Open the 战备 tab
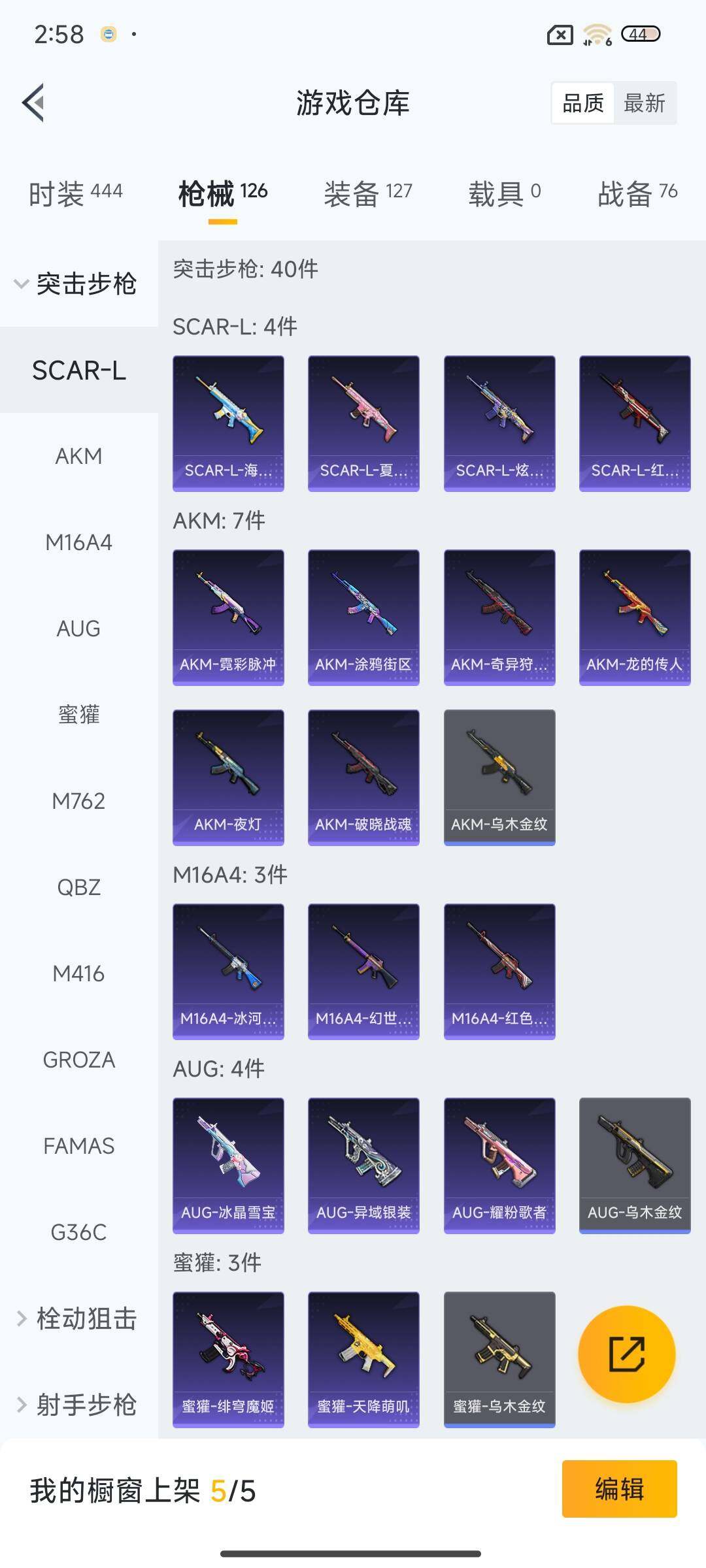This screenshot has height=1568, width=706. [x=637, y=193]
